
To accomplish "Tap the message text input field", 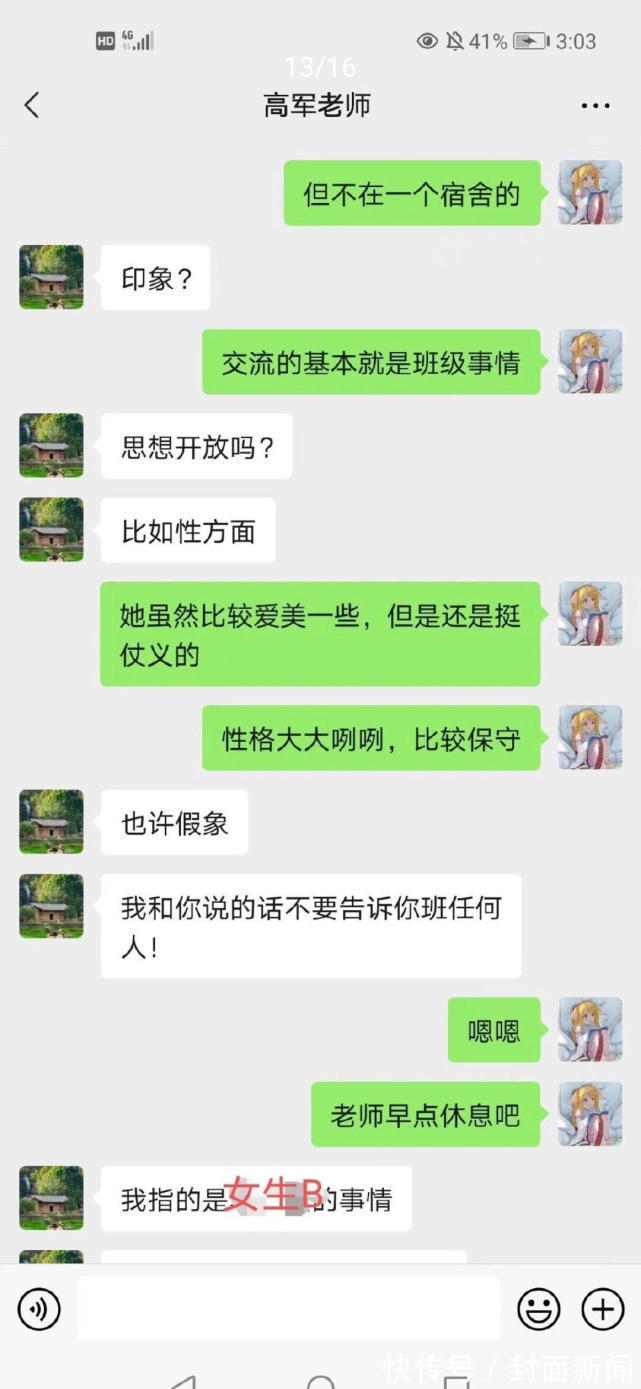I will [x=288, y=1308].
